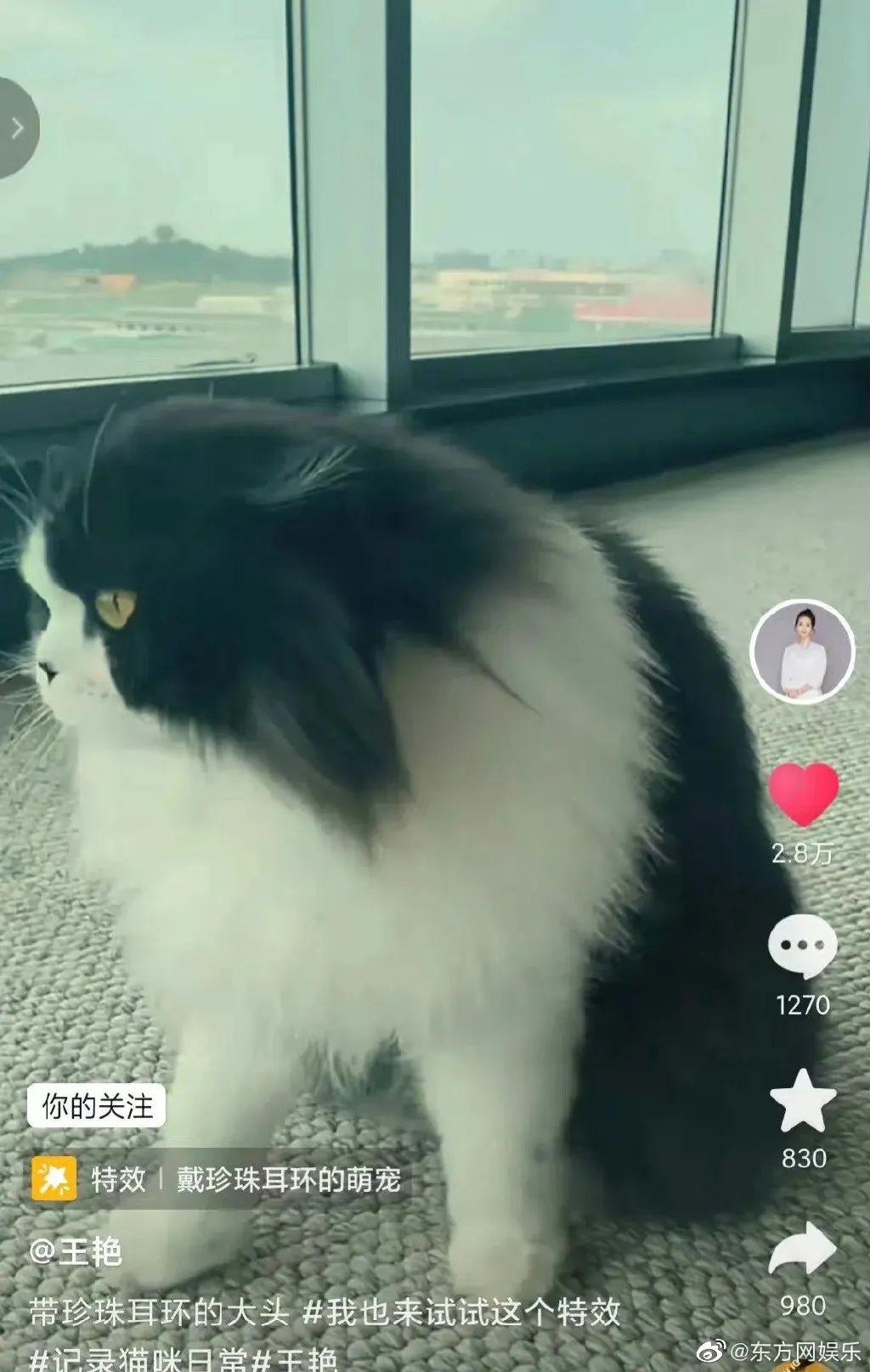Open the @王艳 username link
The width and height of the screenshot is (870, 1372).
[x=76, y=1252]
